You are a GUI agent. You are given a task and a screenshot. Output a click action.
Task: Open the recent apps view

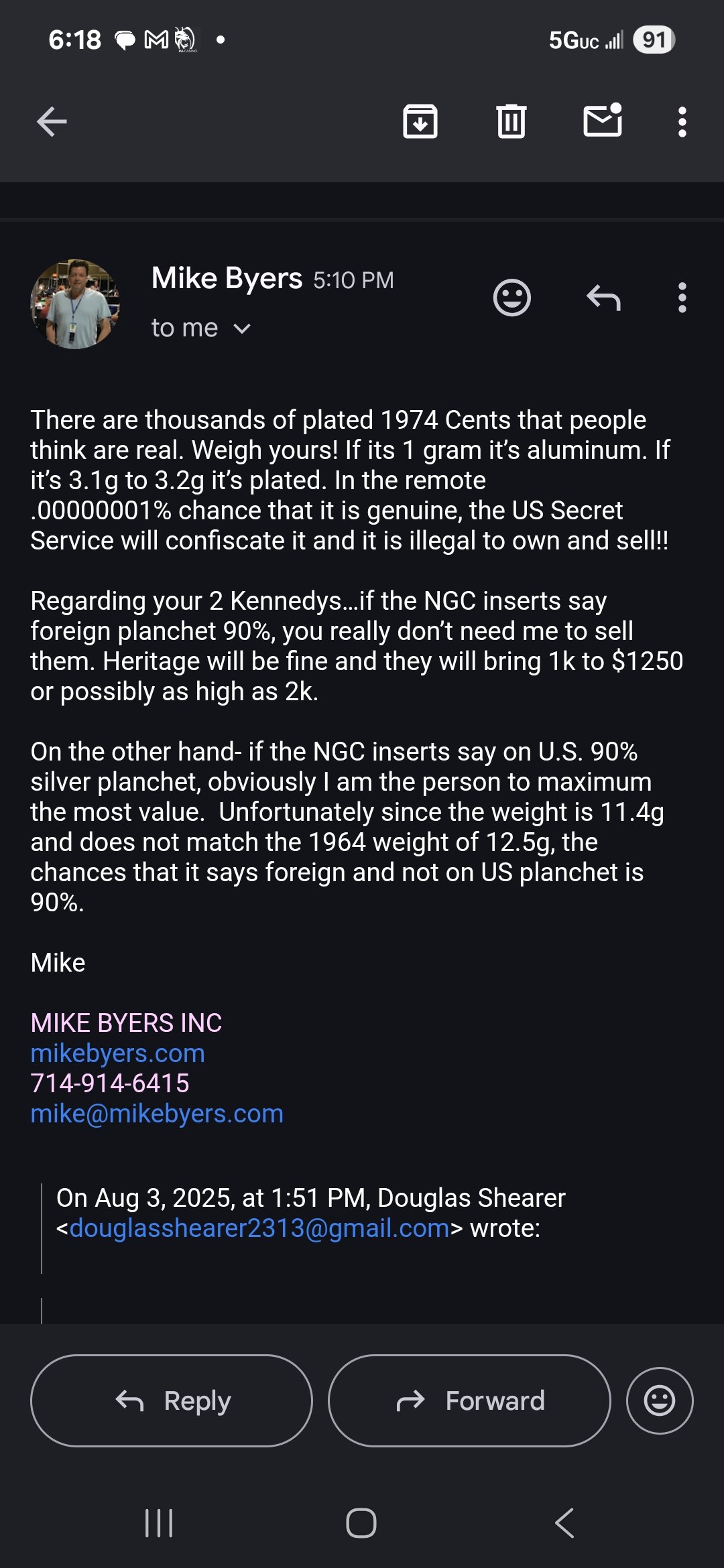(x=159, y=1522)
